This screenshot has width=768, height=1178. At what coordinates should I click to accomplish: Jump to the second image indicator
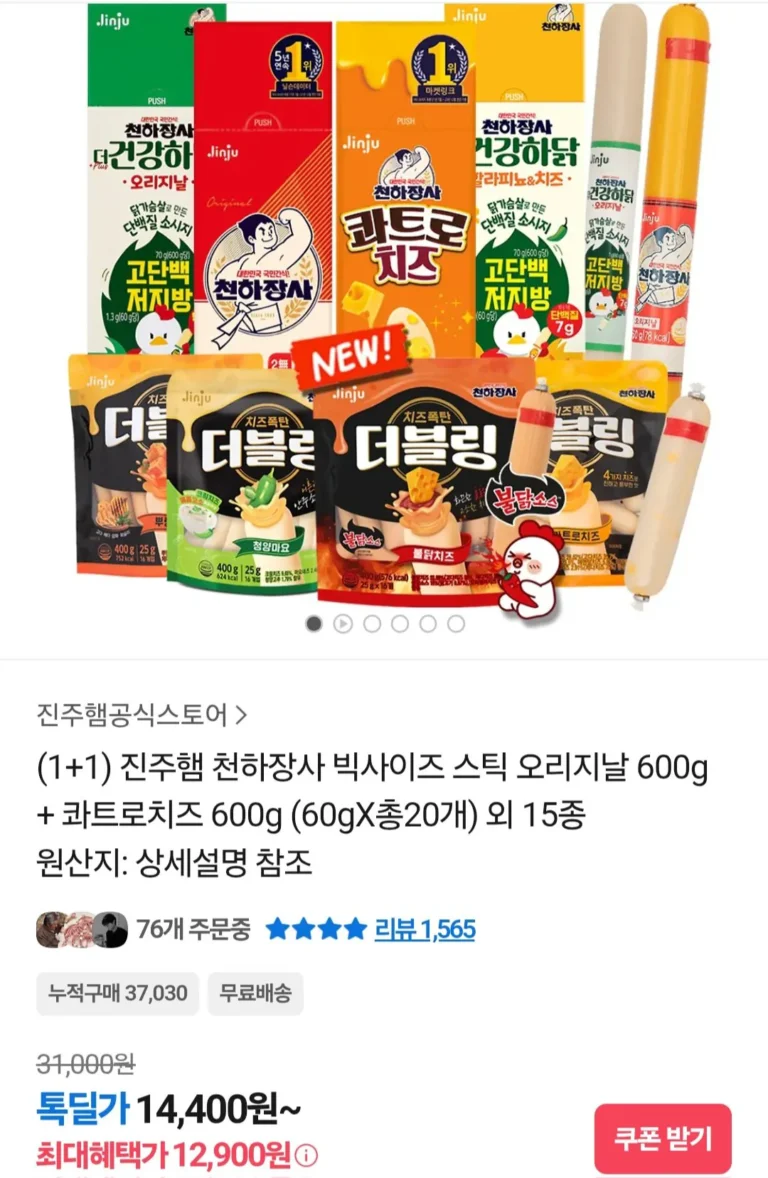click(x=342, y=624)
